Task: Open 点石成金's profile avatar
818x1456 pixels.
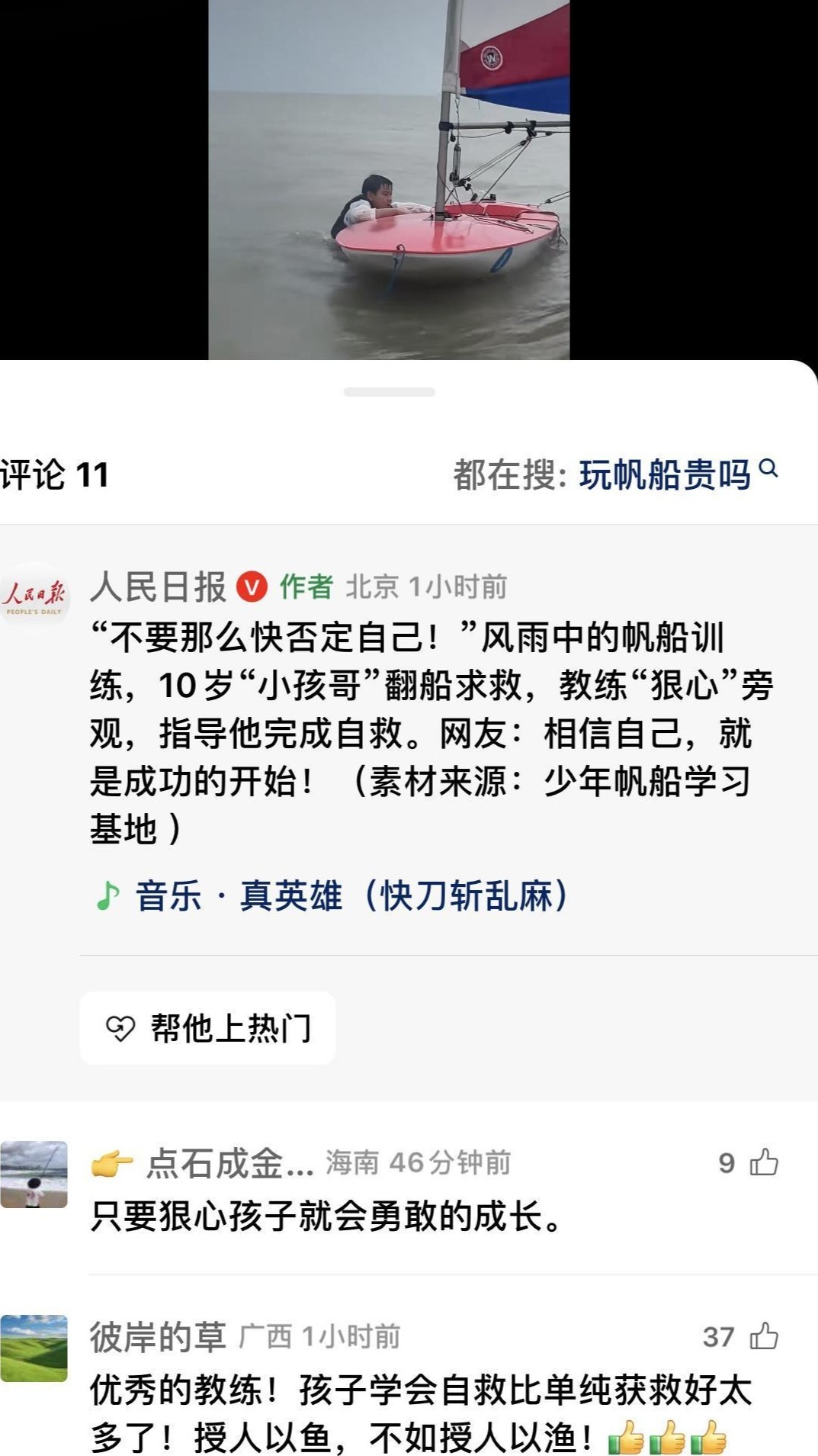Action: tap(34, 1174)
